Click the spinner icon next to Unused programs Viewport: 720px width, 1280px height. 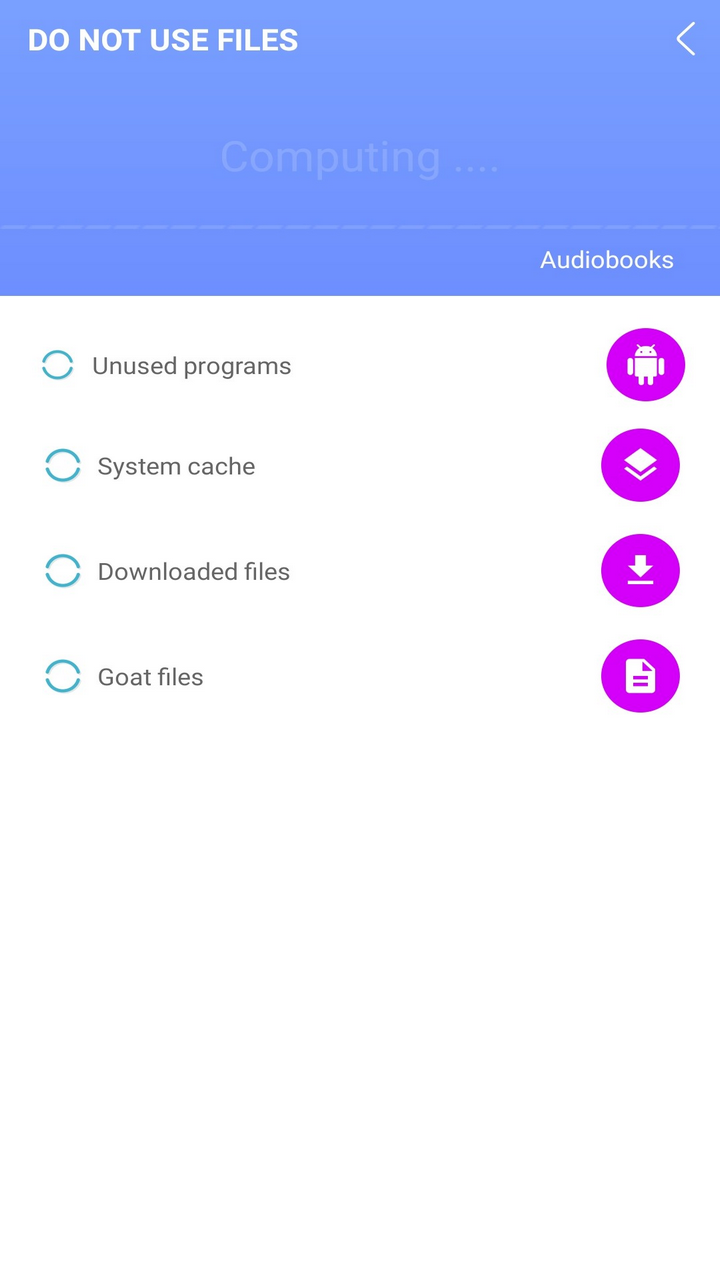pos(57,365)
